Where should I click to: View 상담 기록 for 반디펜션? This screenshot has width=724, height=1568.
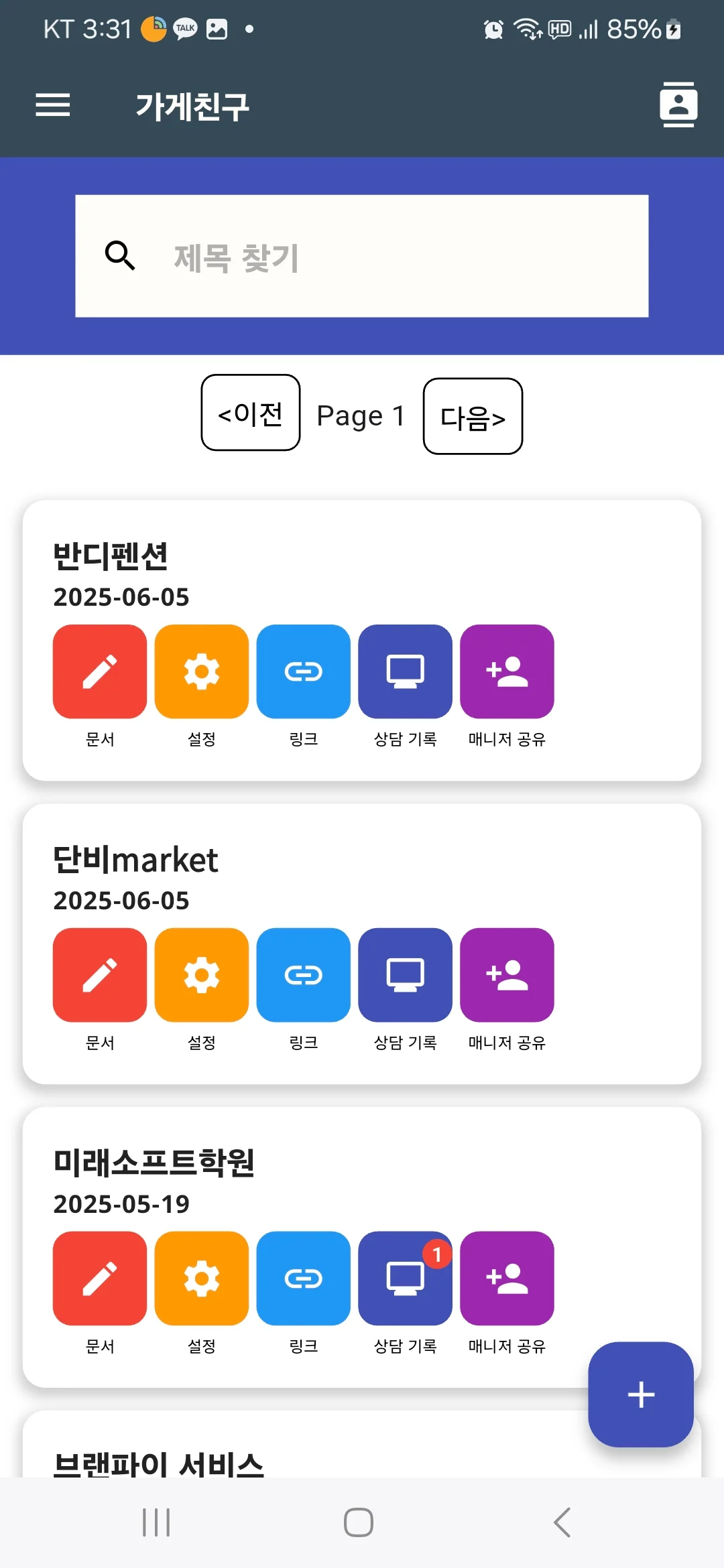pyautogui.click(x=405, y=670)
